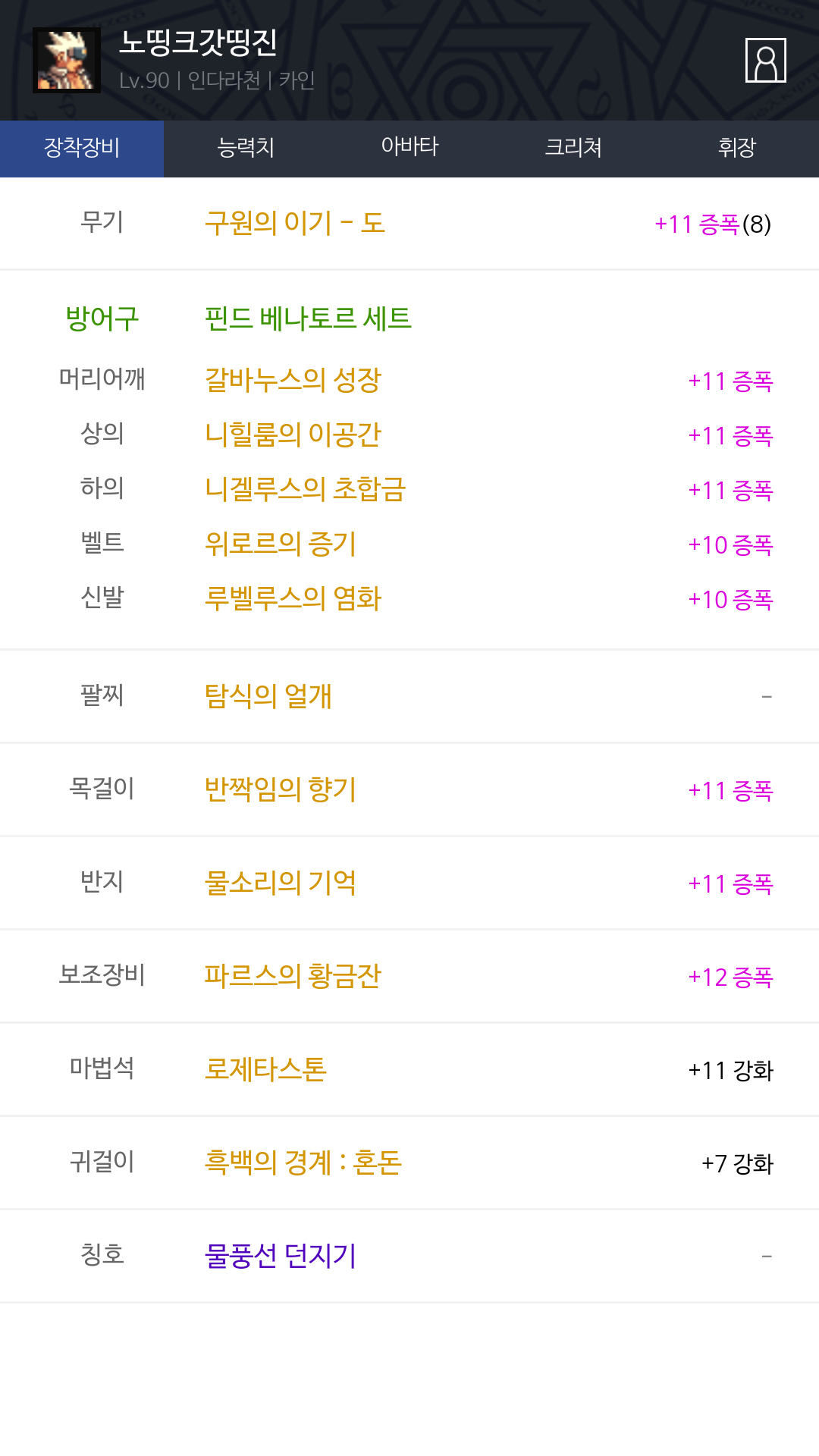Open the character profile icon
Screen dimensions: 819x1456
766,60
